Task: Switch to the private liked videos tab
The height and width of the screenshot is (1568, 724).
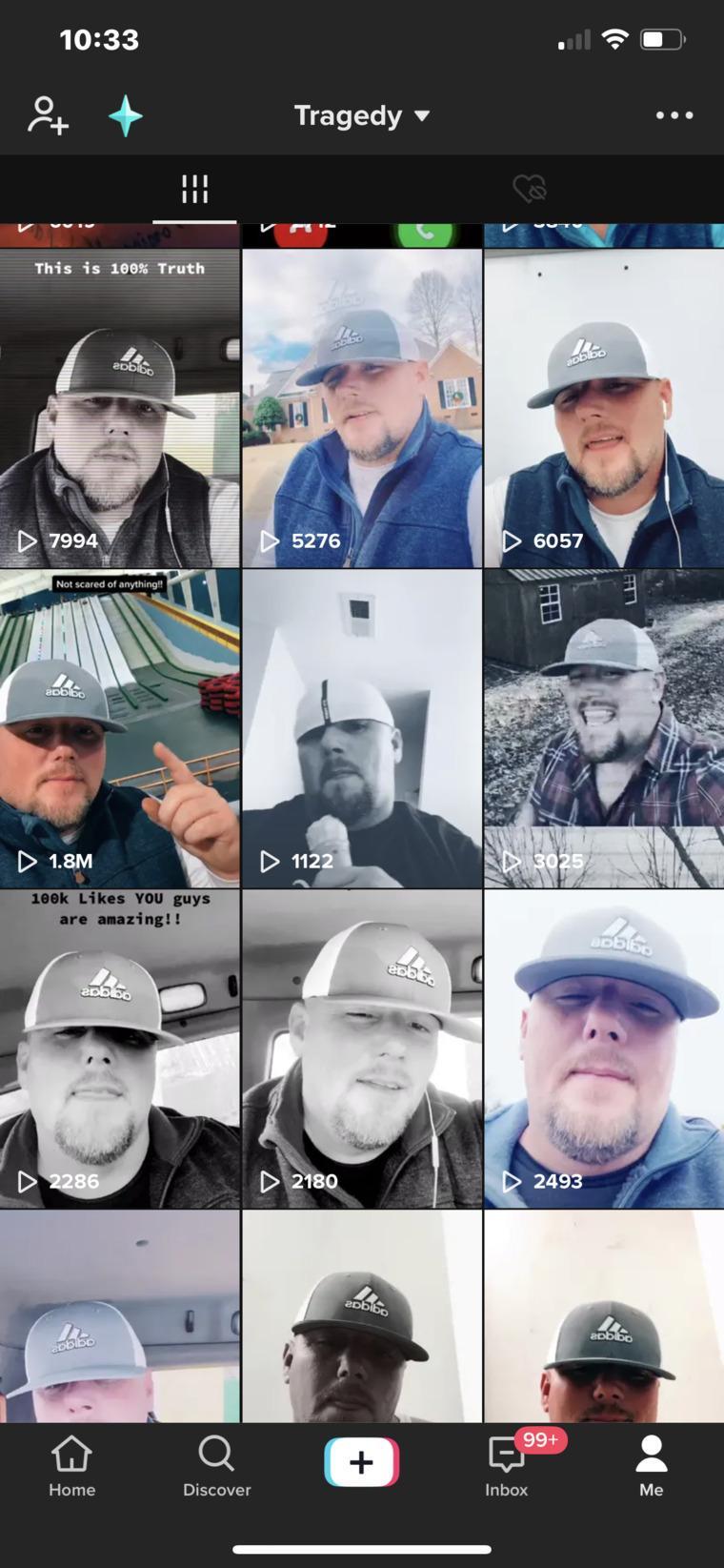Action: [x=530, y=189]
